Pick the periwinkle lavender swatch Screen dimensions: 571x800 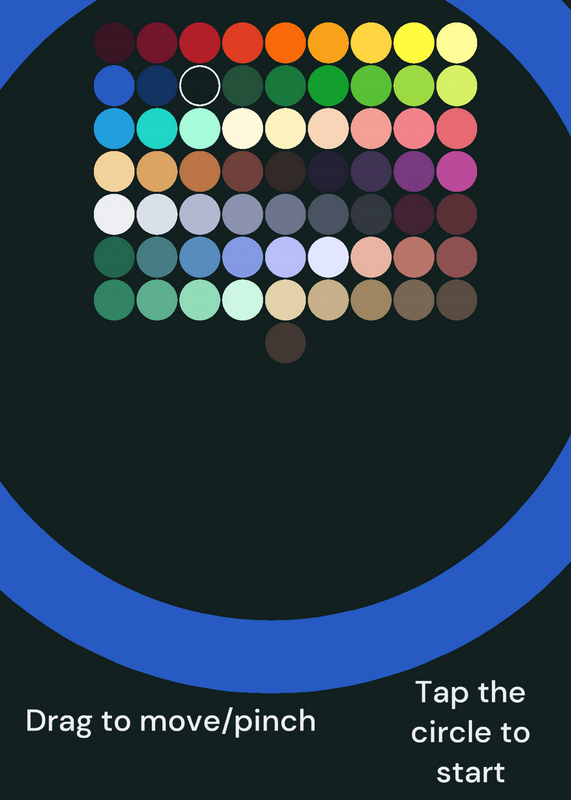[x=285, y=257]
